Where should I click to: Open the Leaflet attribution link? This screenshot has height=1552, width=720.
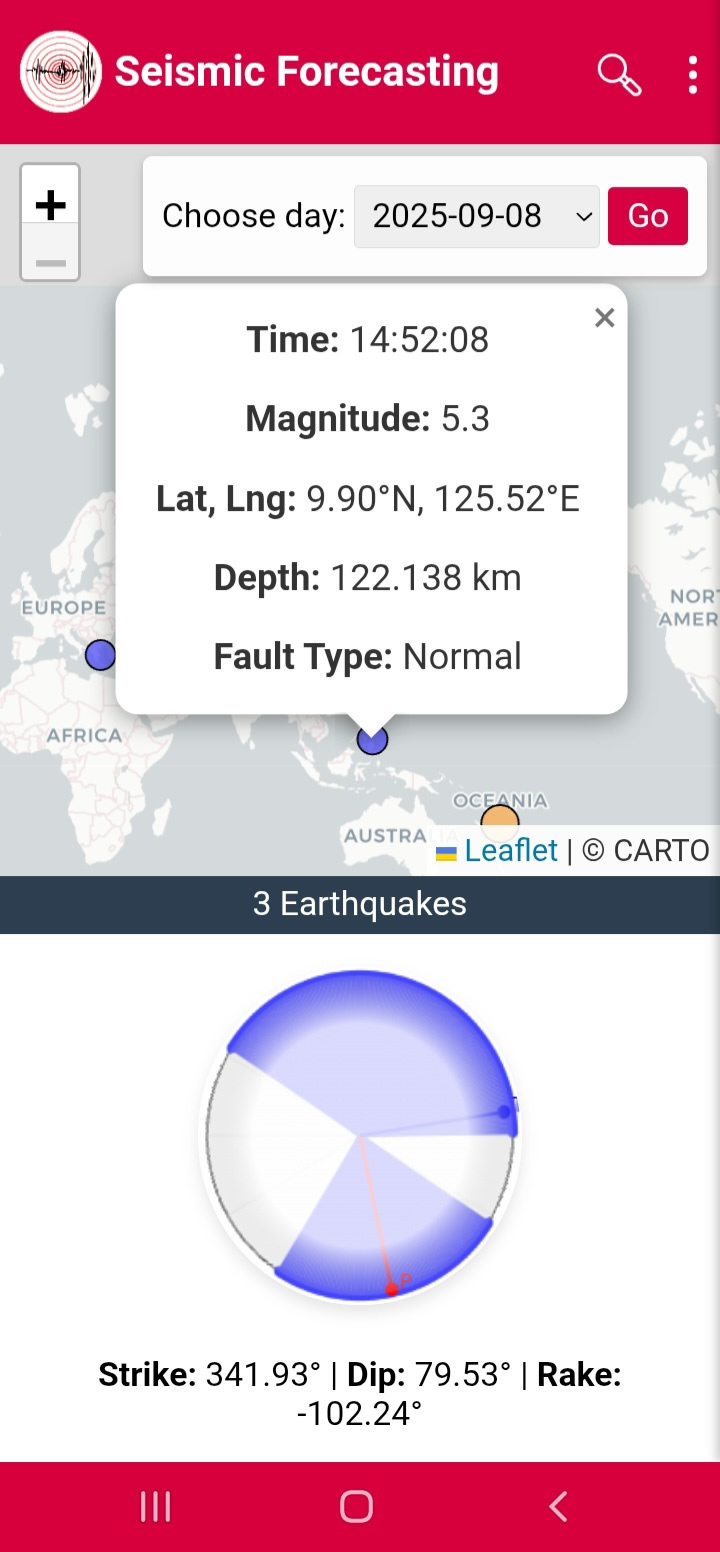[x=510, y=851]
